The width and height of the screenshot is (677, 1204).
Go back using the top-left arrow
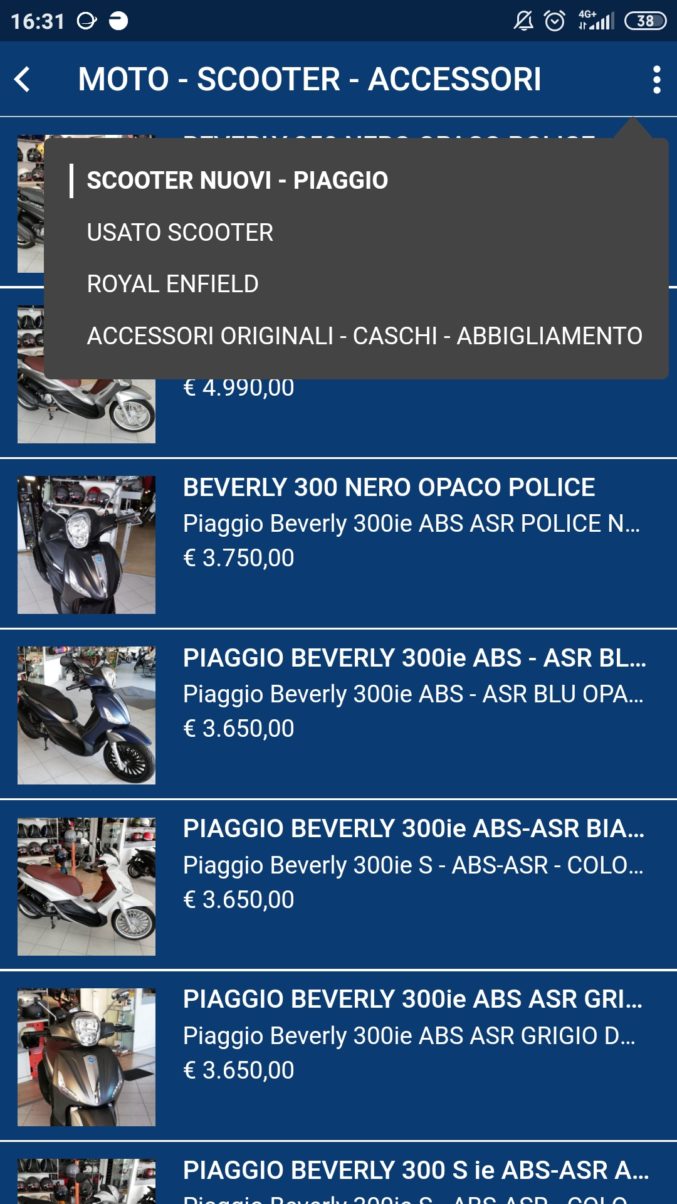pos(23,80)
